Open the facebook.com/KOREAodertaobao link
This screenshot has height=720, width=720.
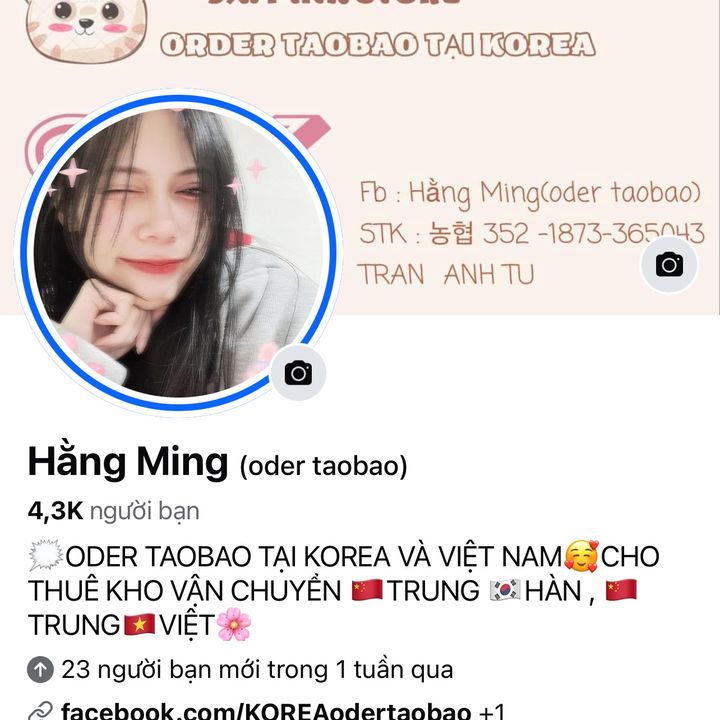[266, 711]
